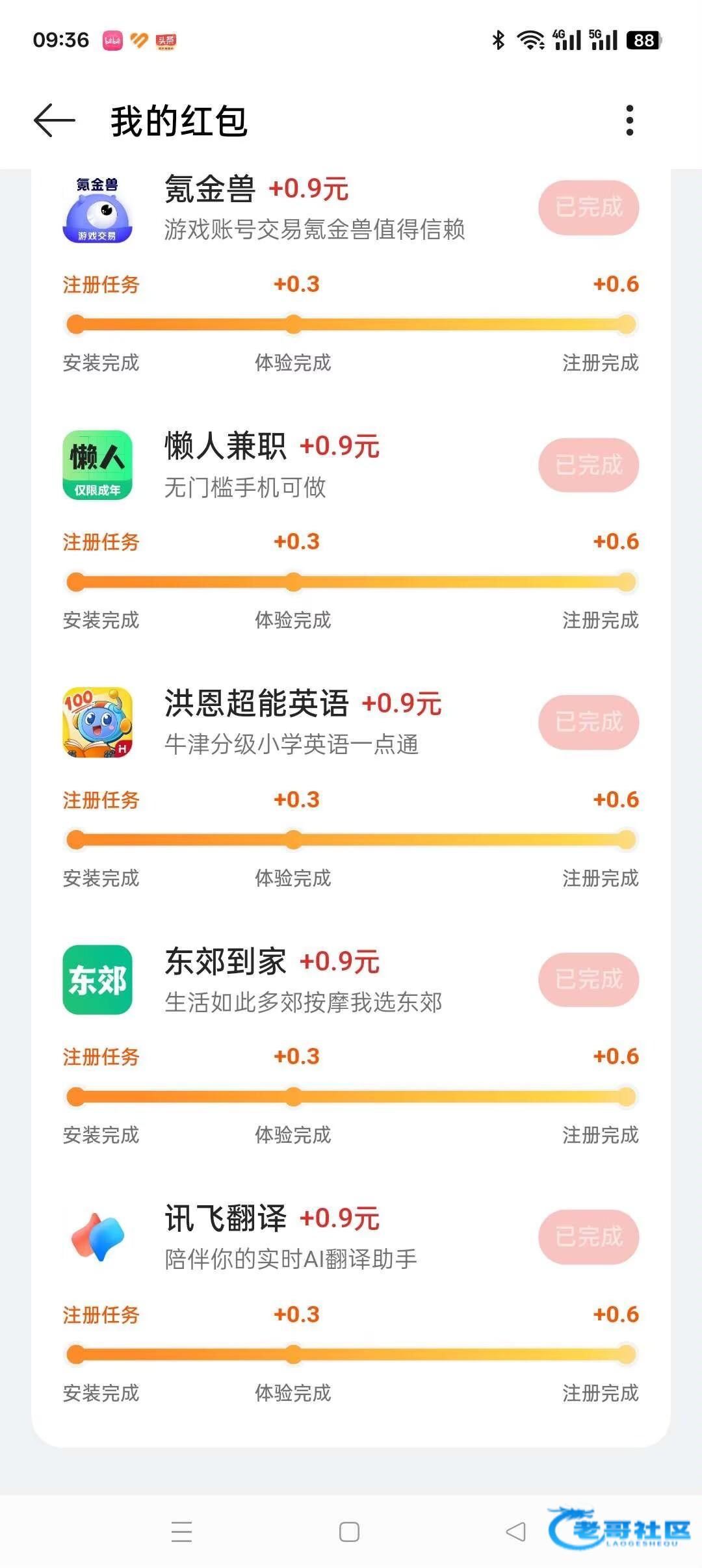Tap 已完成 button for 讯飞翻译

coord(588,1237)
